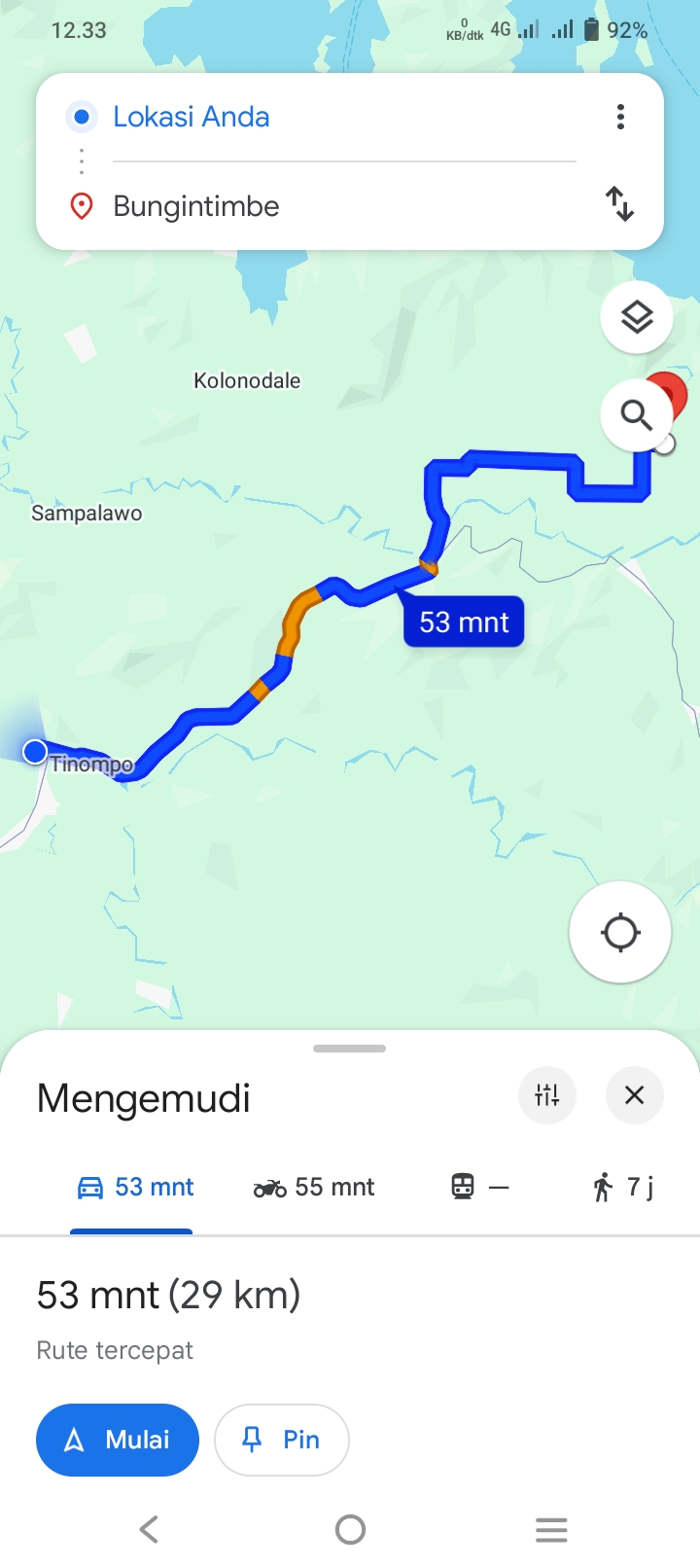This screenshot has width=700, height=1568.
Task: Open the three-dot overflow menu
Action: 620,117
